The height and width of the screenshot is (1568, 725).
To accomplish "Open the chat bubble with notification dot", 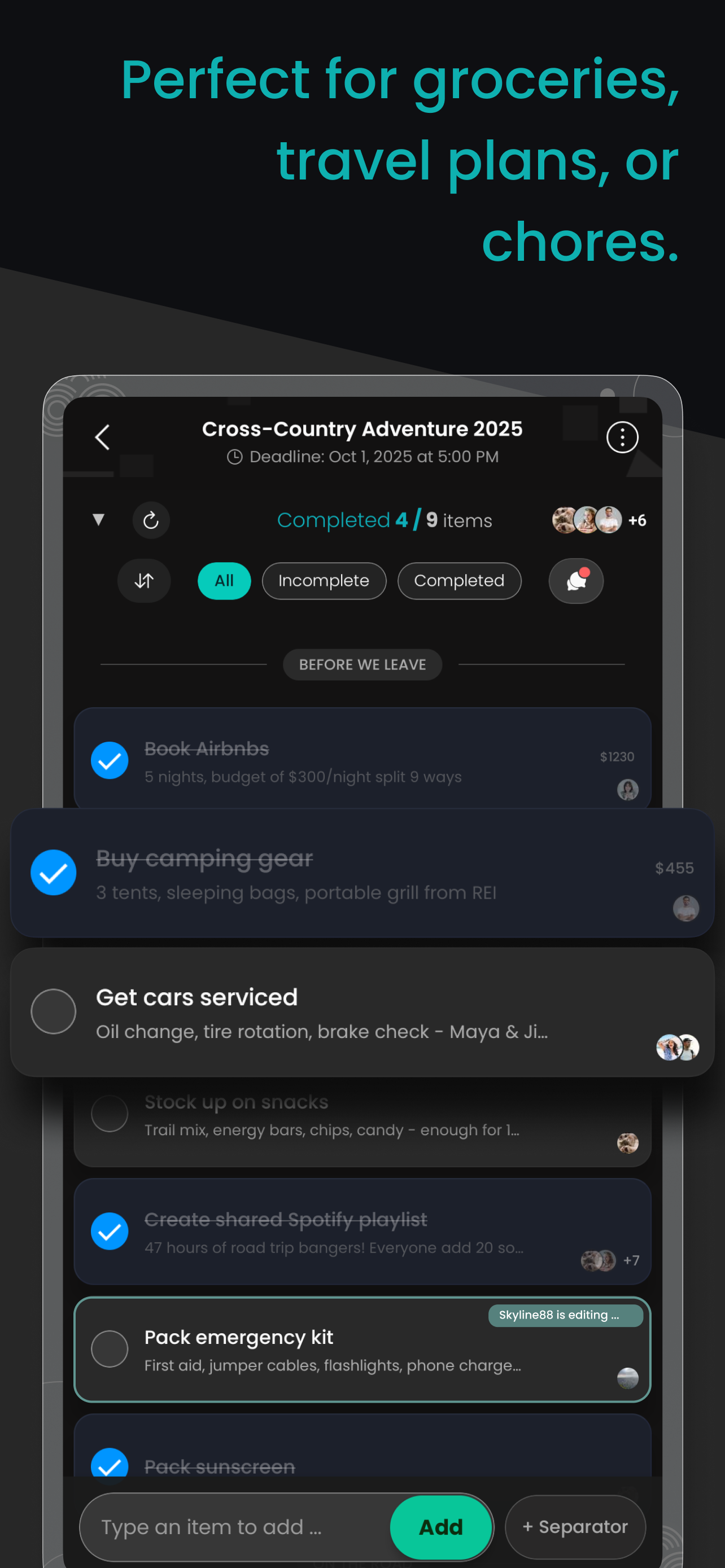I will (x=575, y=581).
